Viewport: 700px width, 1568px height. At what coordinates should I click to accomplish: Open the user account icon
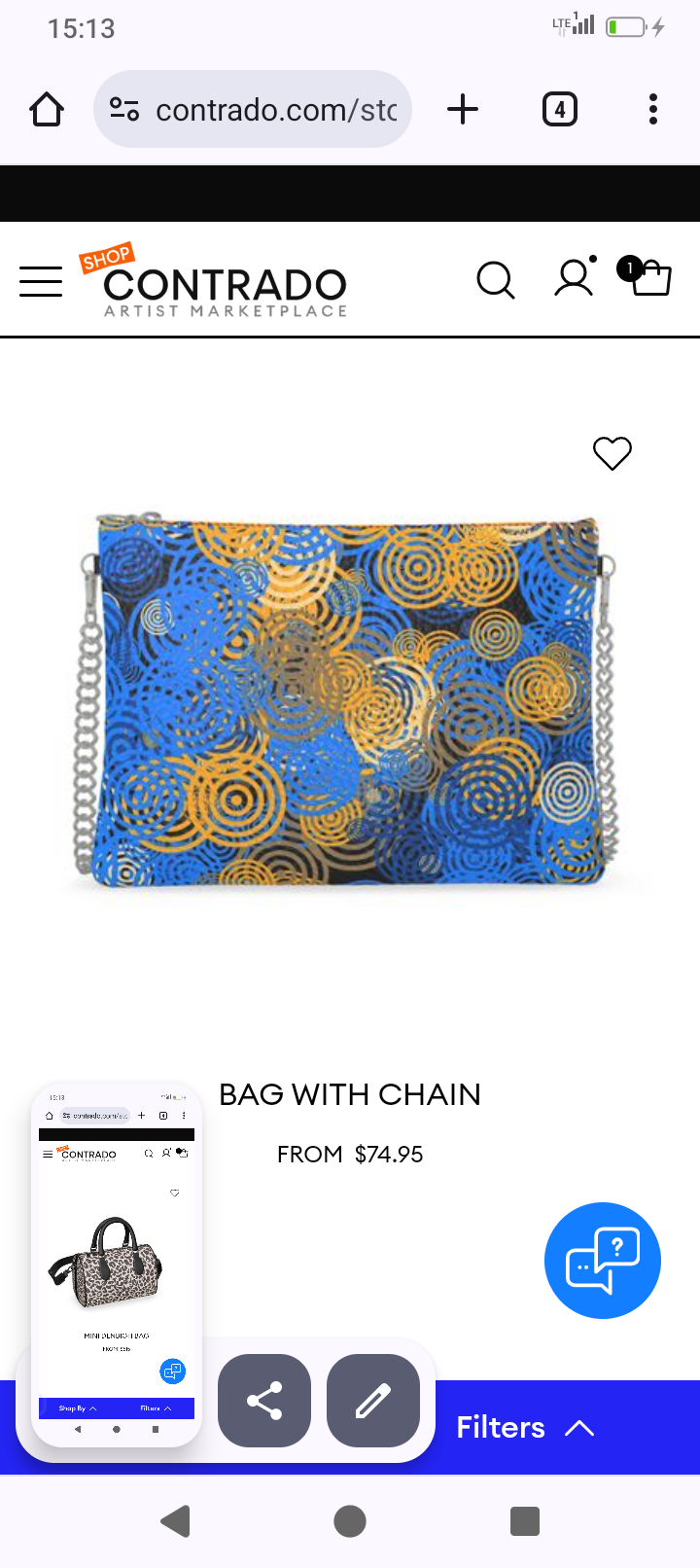[574, 278]
